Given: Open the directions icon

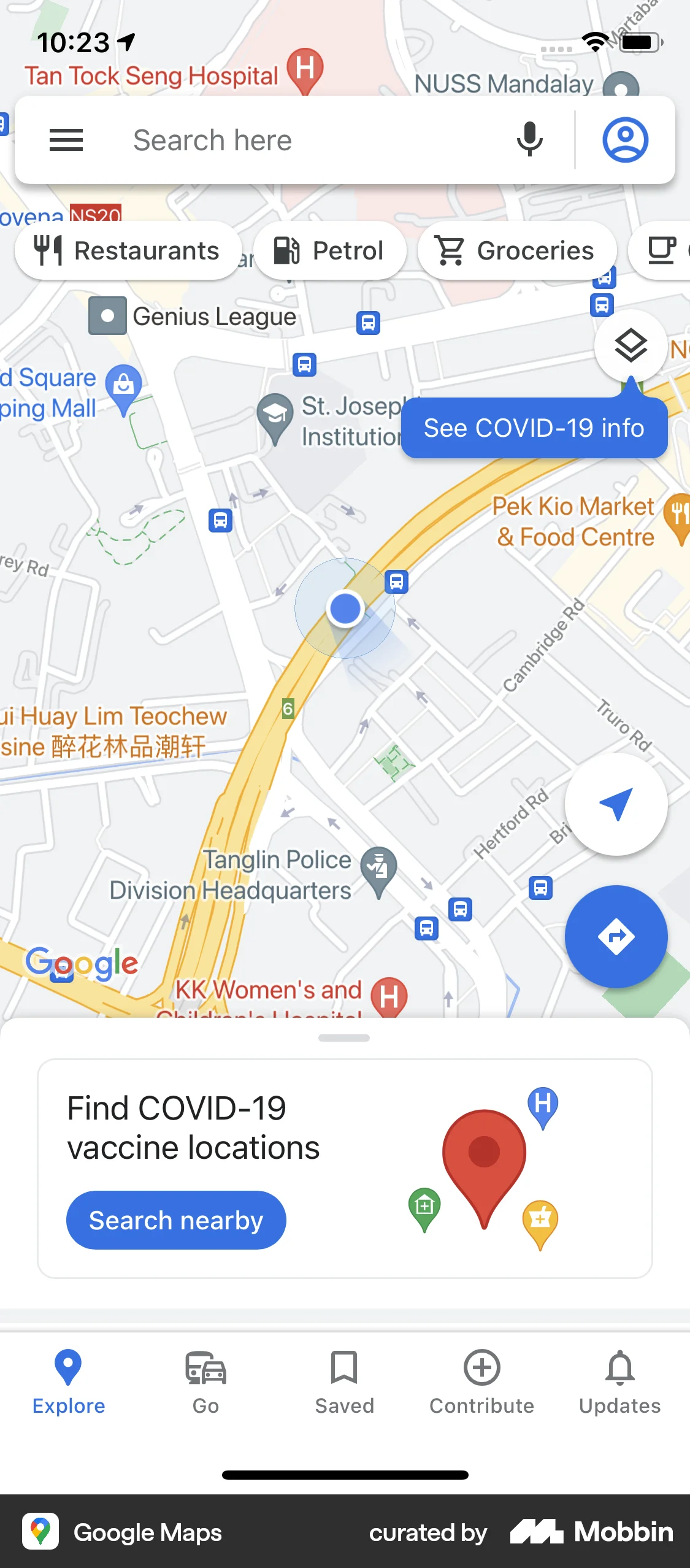Looking at the screenshot, I should pos(615,936).
